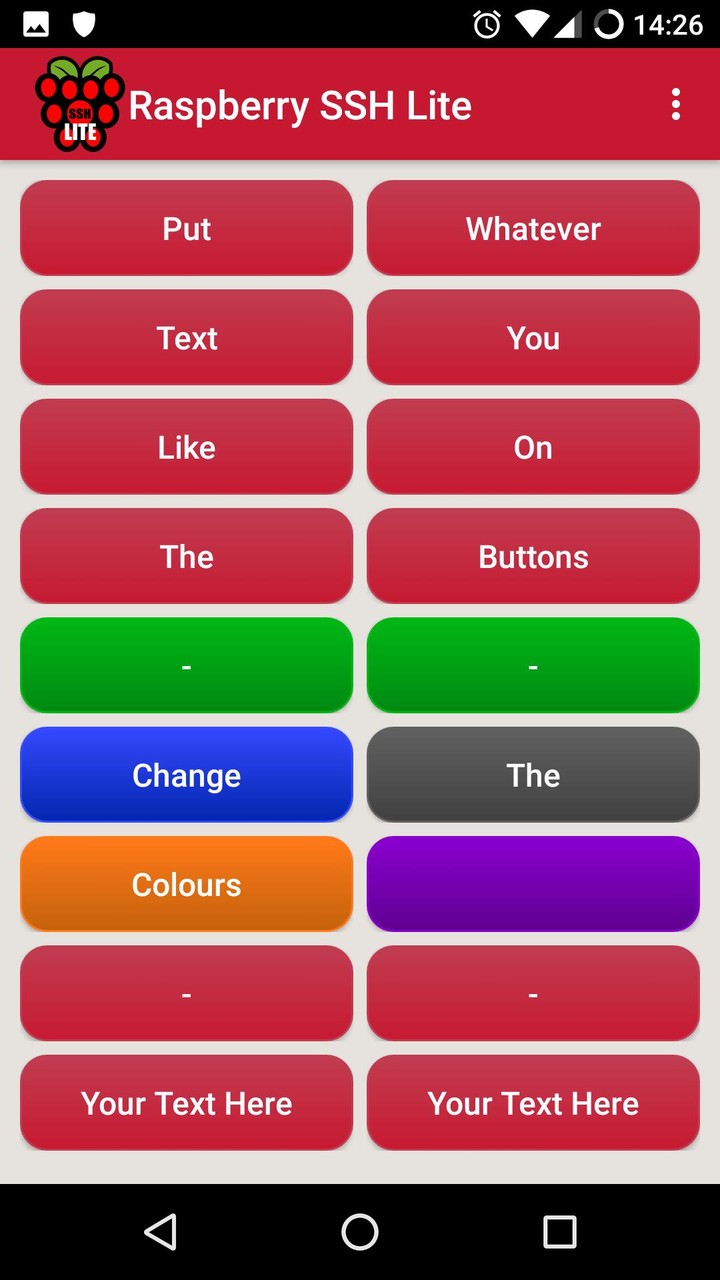Tap the Put button

click(186, 228)
